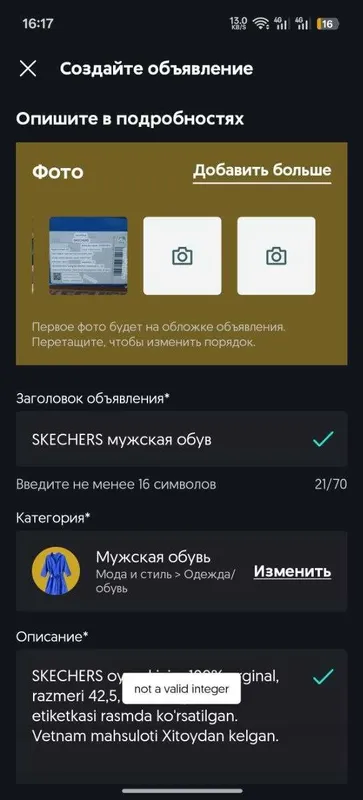This screenshot has height=800, width=363.
Task: Edit the Описание description field
Action: pyautogui.click(x=182, y=716)
